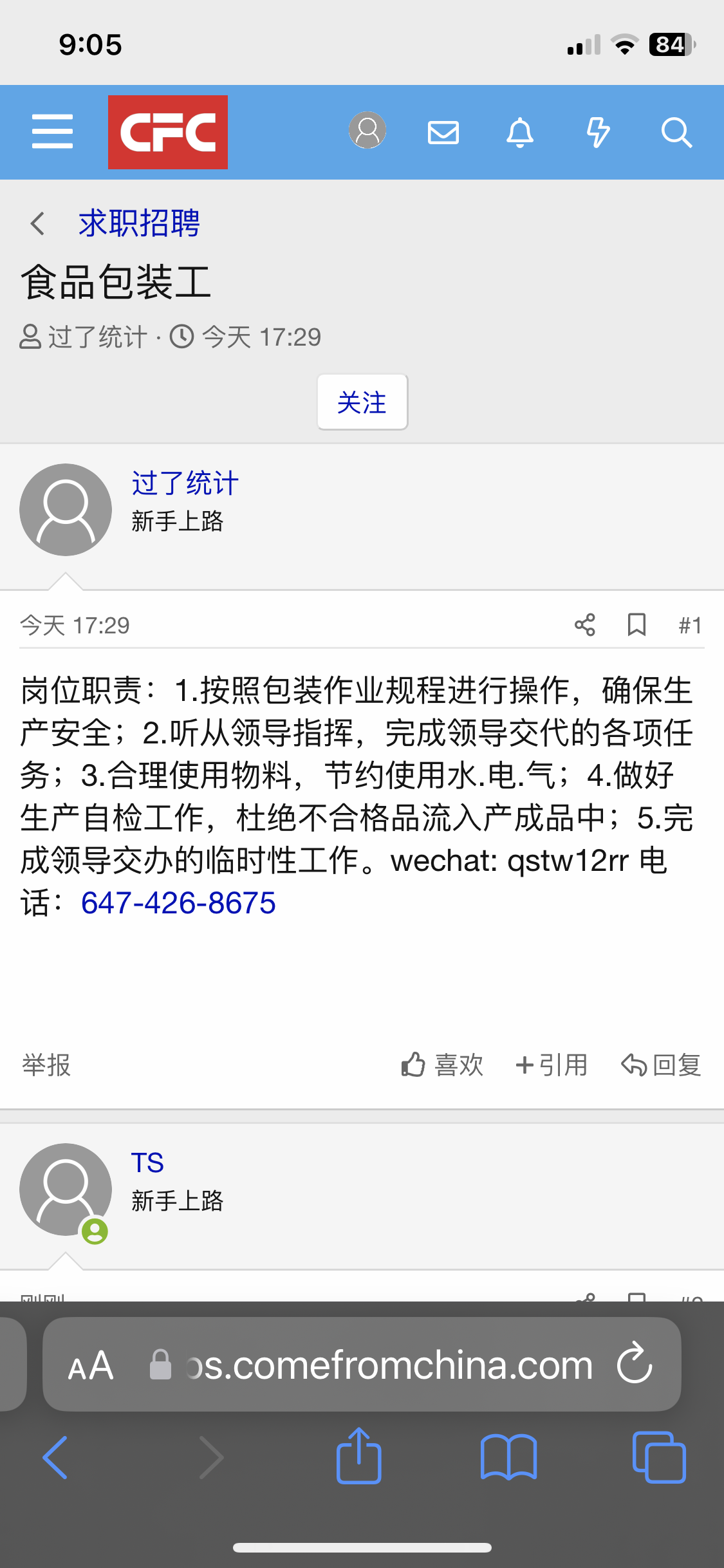724x1568 pixels.
Task: Open the messages inbox envelope
Action: coord(443,133)
